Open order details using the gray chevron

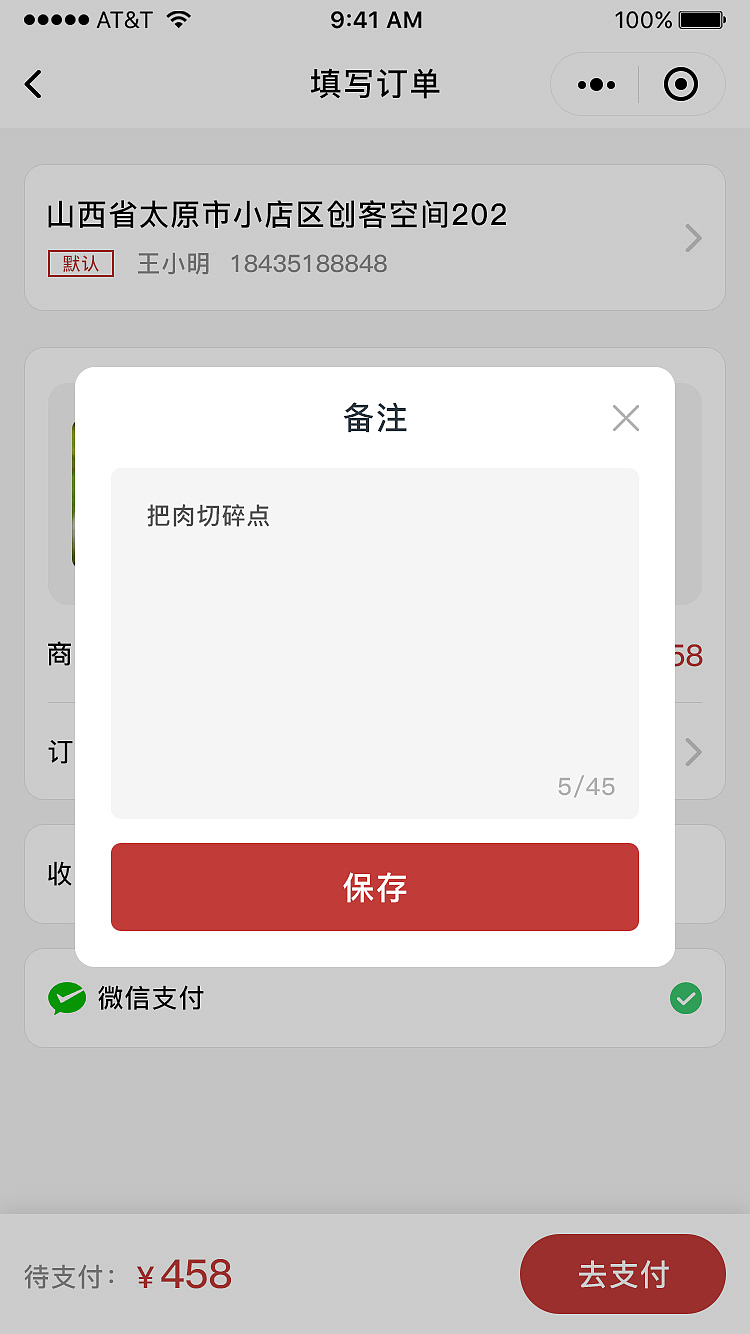[692, 752]
